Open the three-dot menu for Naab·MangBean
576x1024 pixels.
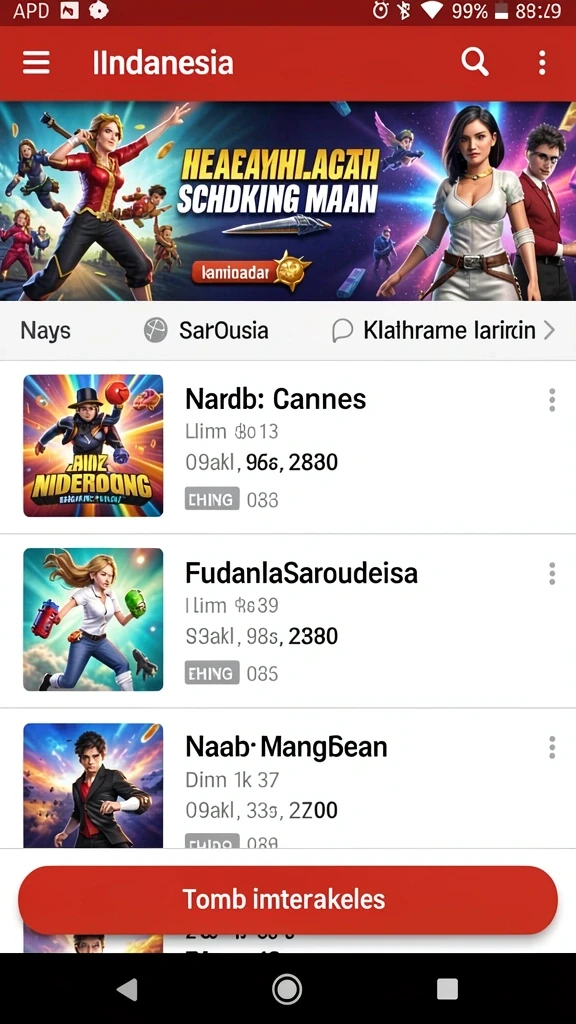pos(552,747)
